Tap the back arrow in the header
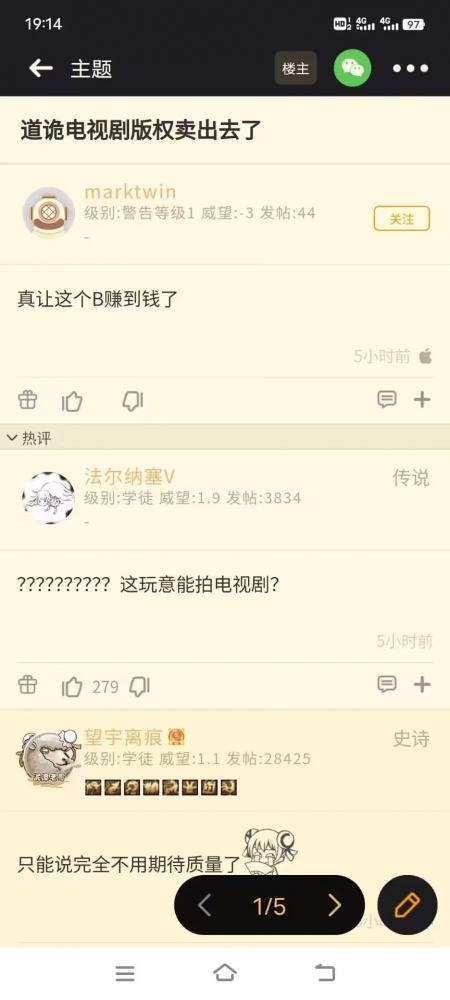Screen dimensions: 450x1000 coord(40,68)
